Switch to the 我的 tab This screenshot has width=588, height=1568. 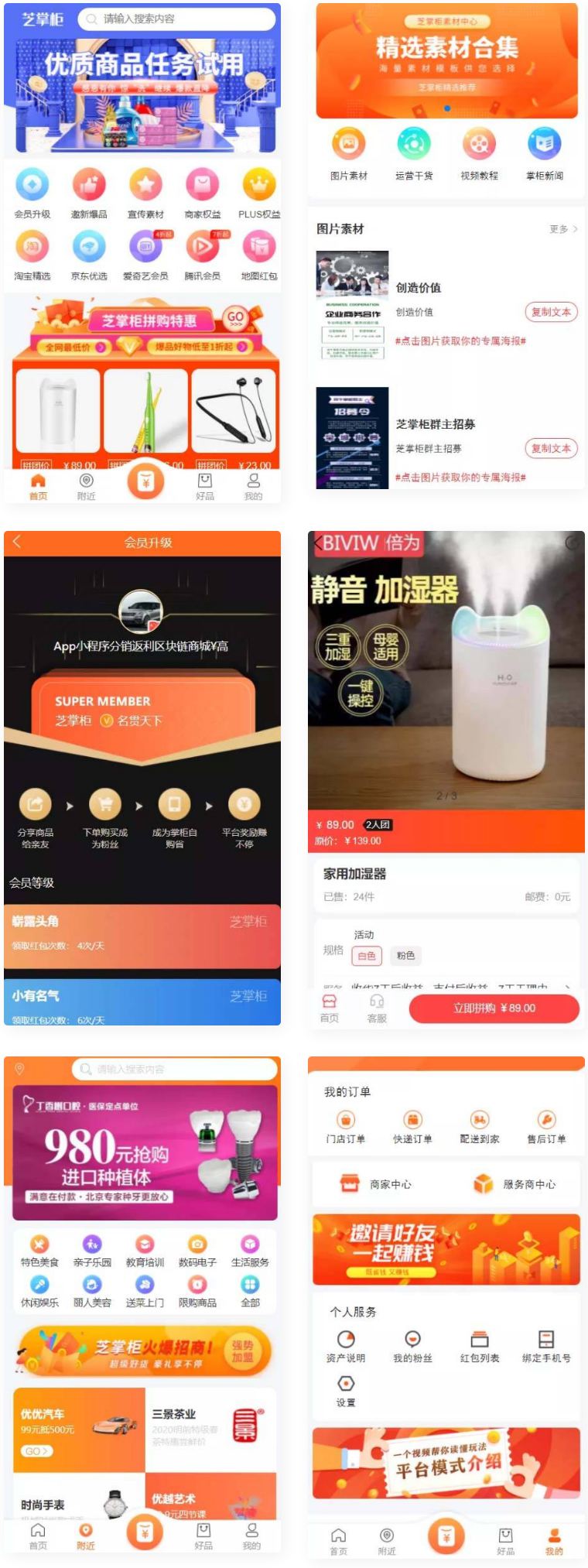pos(554,1536)
